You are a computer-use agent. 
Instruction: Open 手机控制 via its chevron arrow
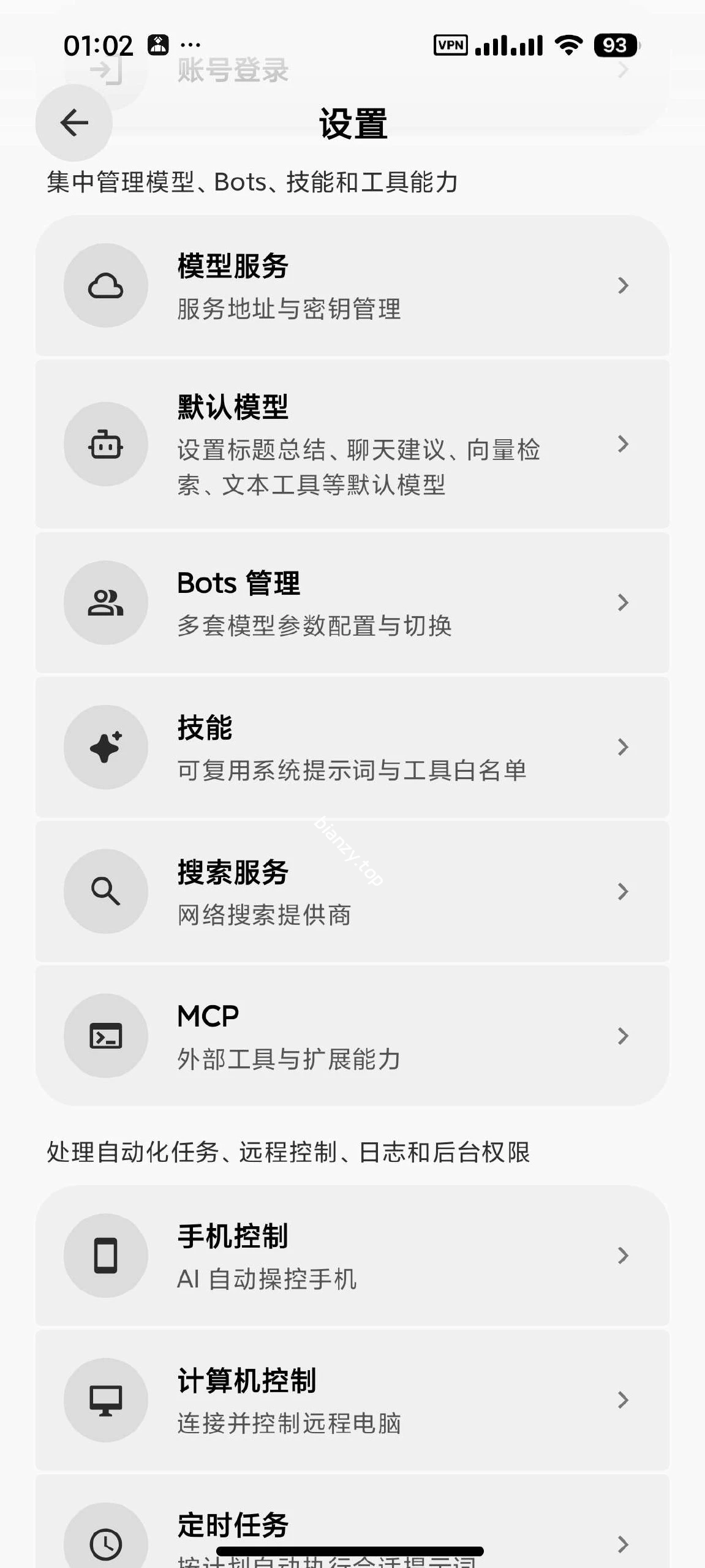[622, 1254]
